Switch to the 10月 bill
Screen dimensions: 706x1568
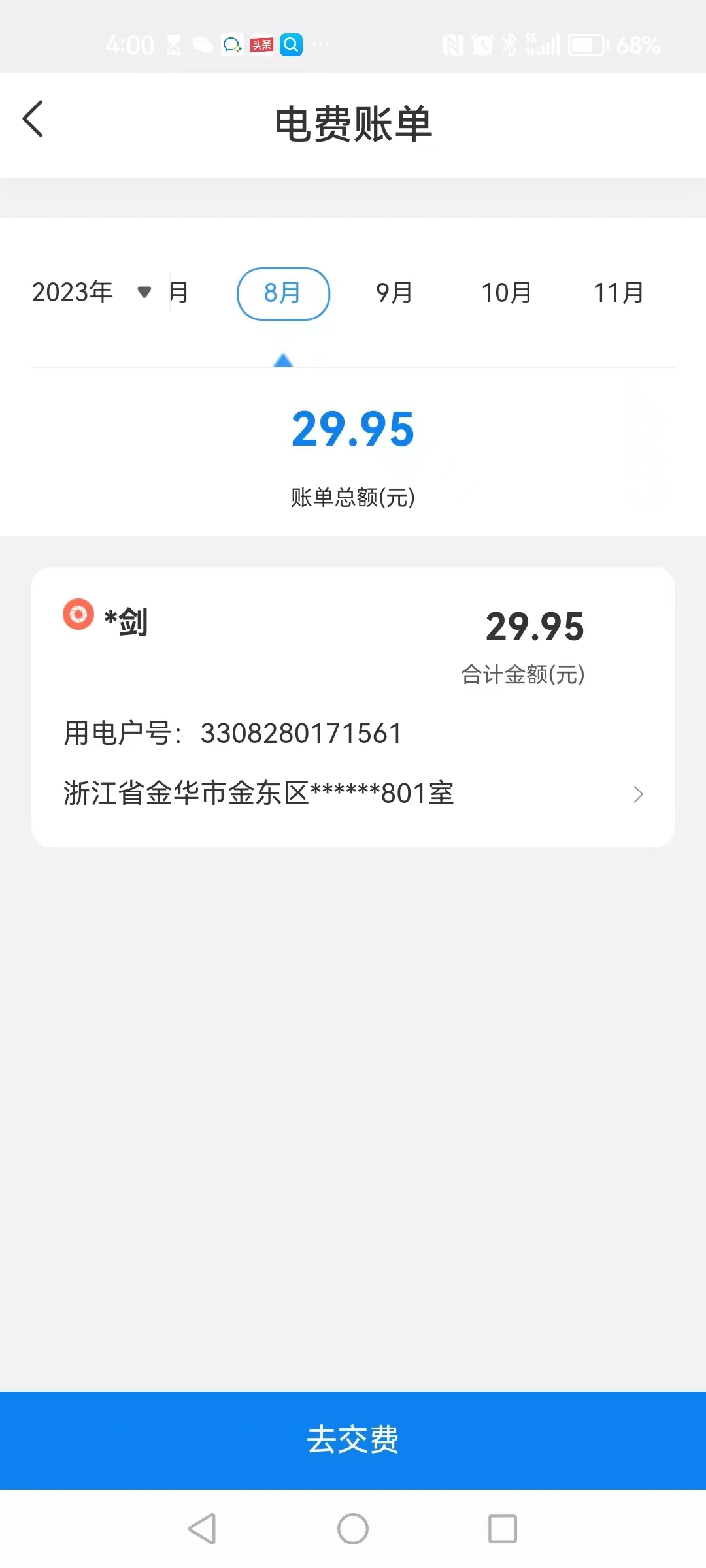[x=506, y=293]
